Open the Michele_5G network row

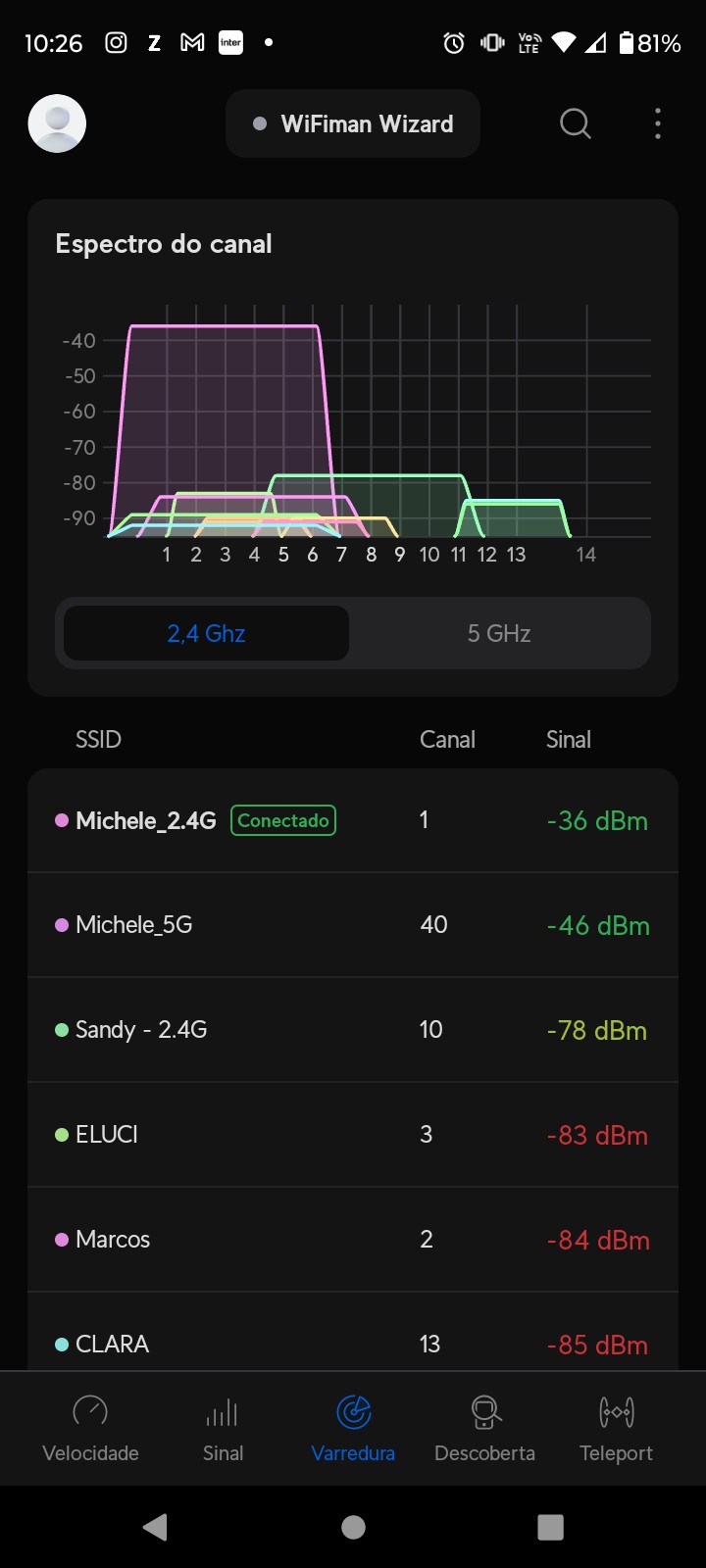click(x=353, y=925)
